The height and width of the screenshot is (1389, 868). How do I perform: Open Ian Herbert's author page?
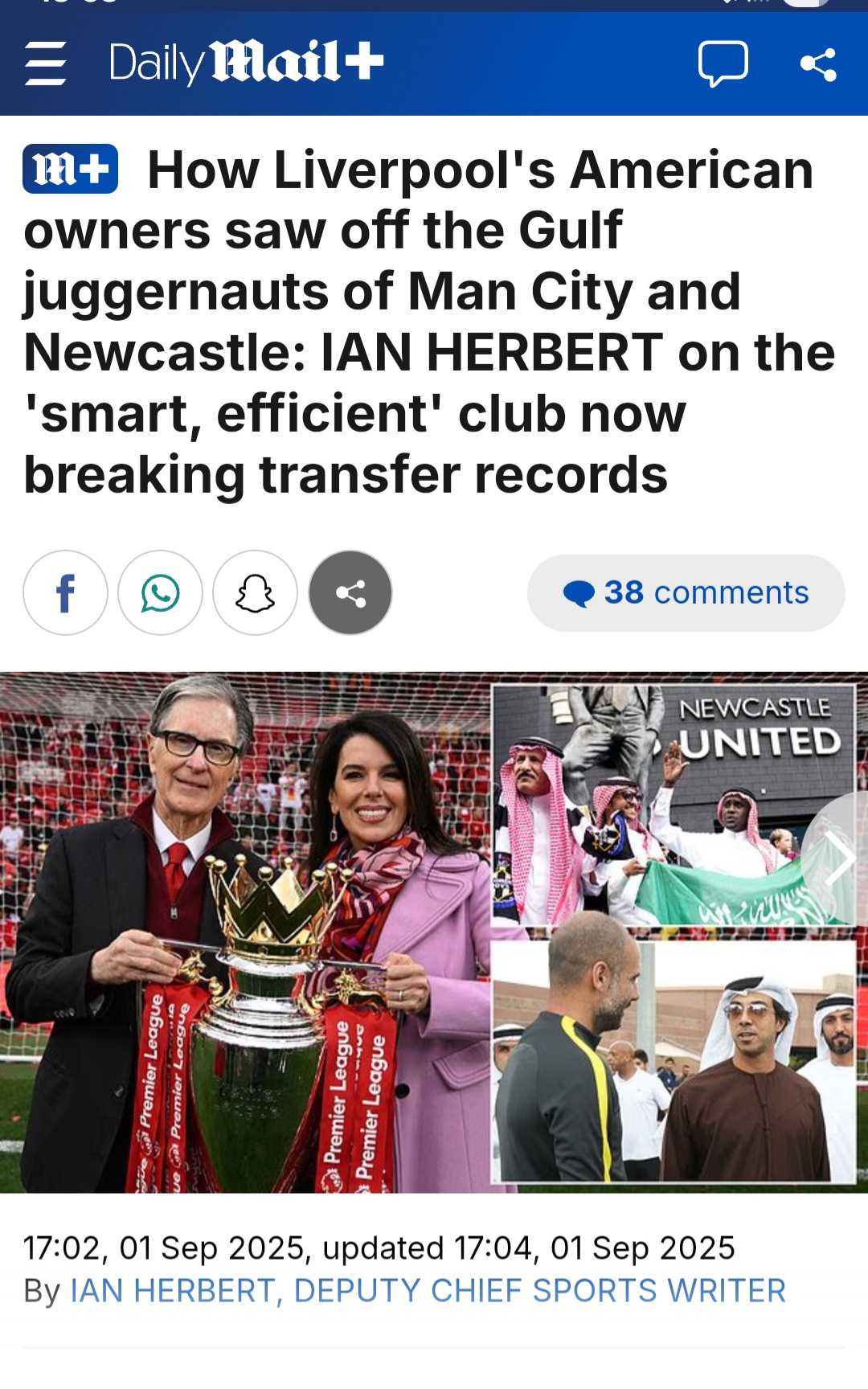tap(427, 1290)
